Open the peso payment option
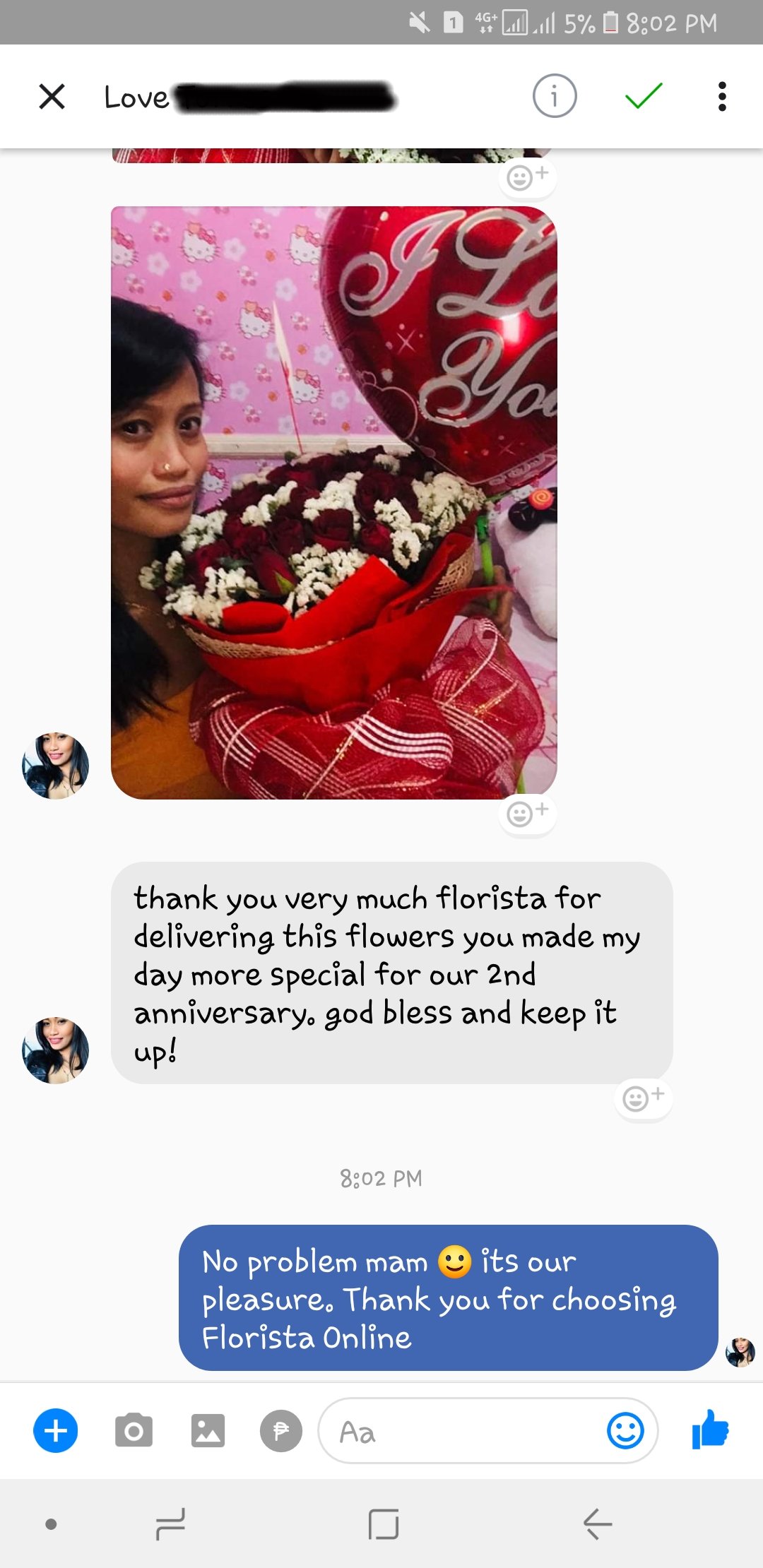This screenshot has width=763, height=1568. click(x=281, y=1431)
